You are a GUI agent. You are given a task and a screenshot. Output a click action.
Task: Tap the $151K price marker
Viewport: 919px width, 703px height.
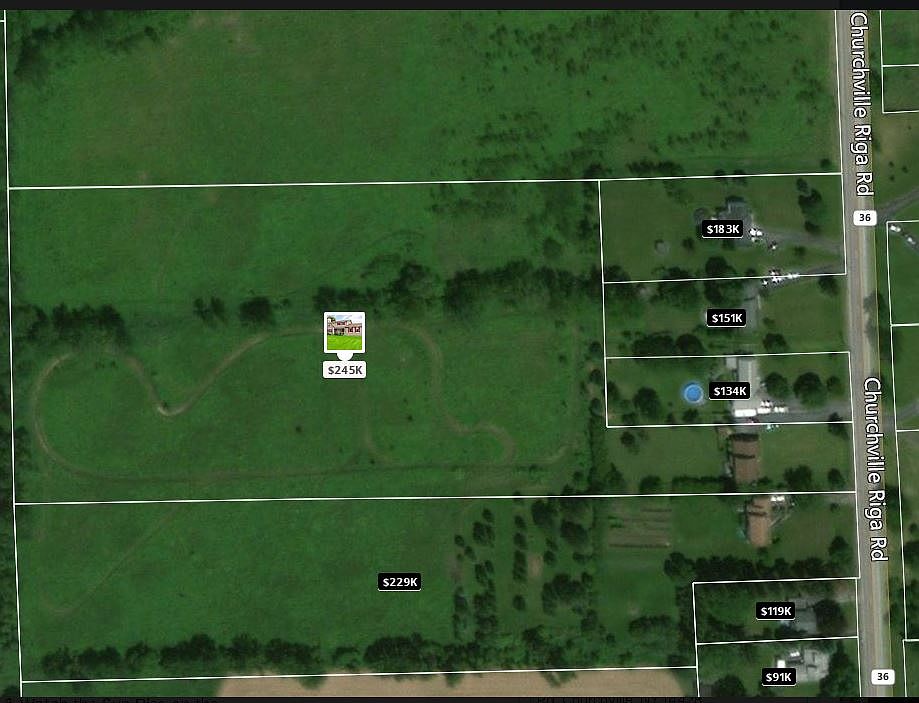(727, 318)
